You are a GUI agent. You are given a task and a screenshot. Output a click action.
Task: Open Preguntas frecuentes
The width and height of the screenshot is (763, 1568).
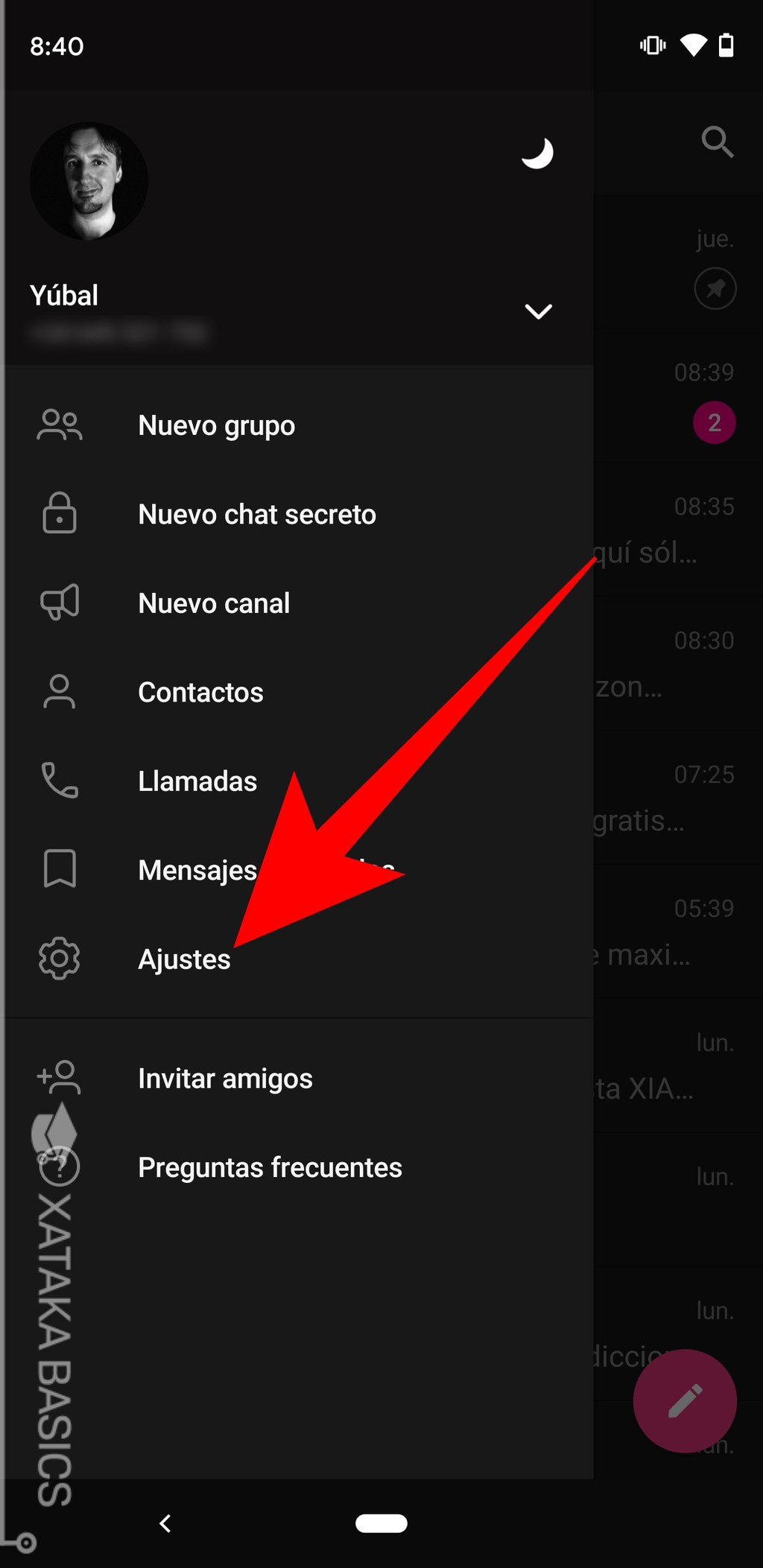coord(270,1167)
